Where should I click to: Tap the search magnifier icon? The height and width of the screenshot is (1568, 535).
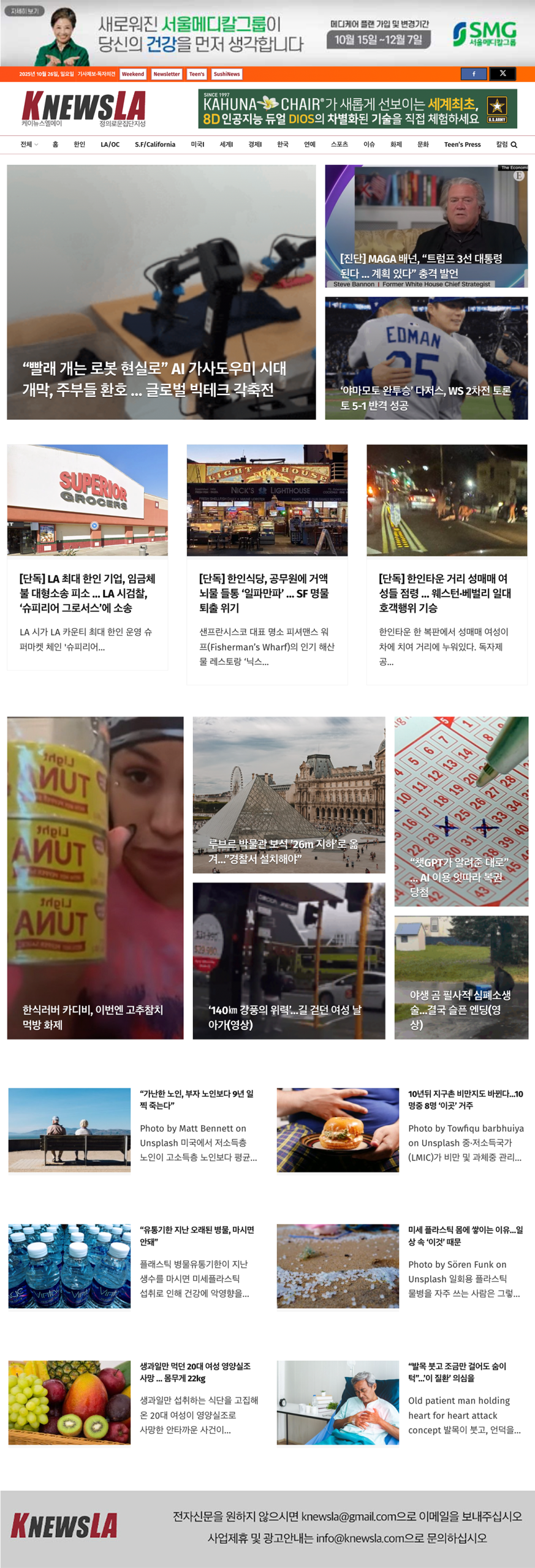click(x=514, y=145)
